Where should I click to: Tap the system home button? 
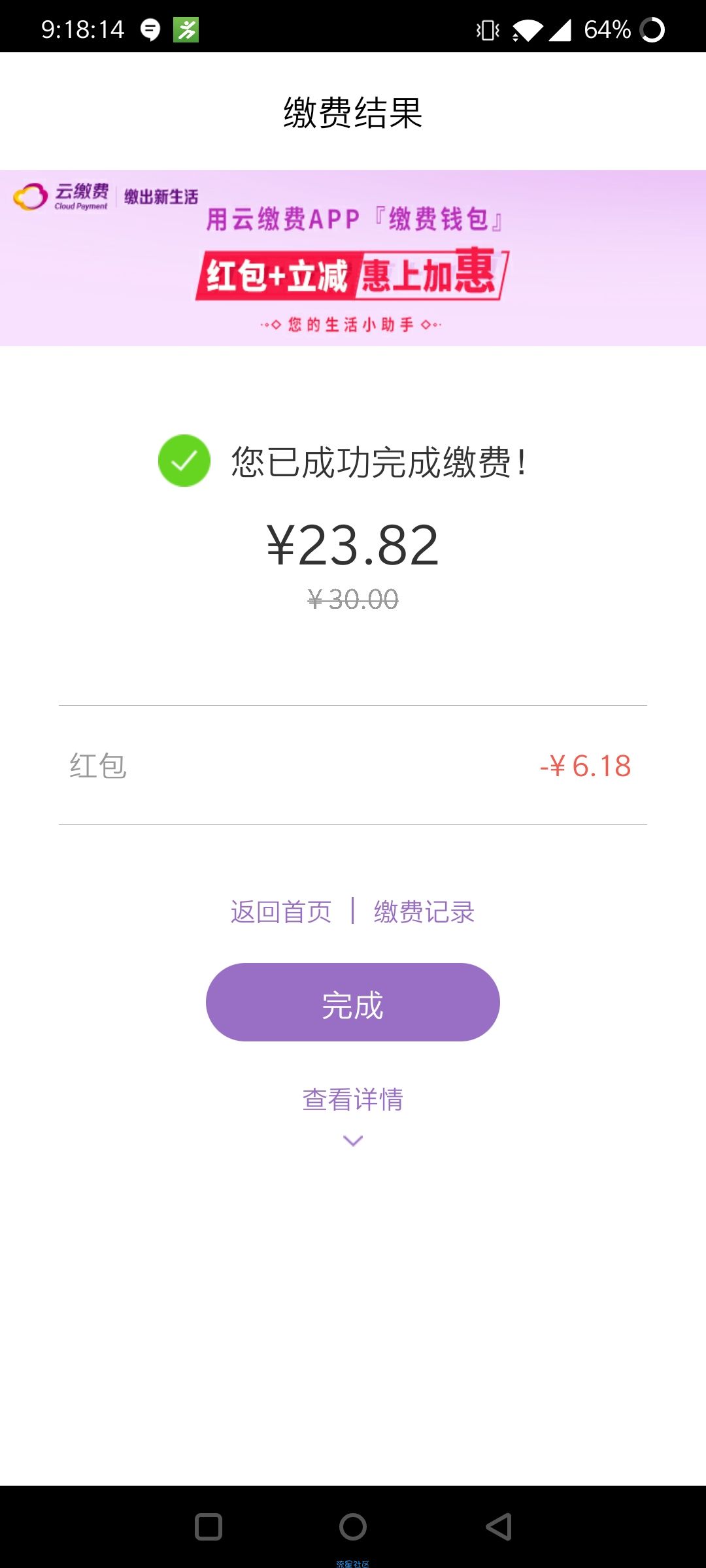tap(353, 1527)
